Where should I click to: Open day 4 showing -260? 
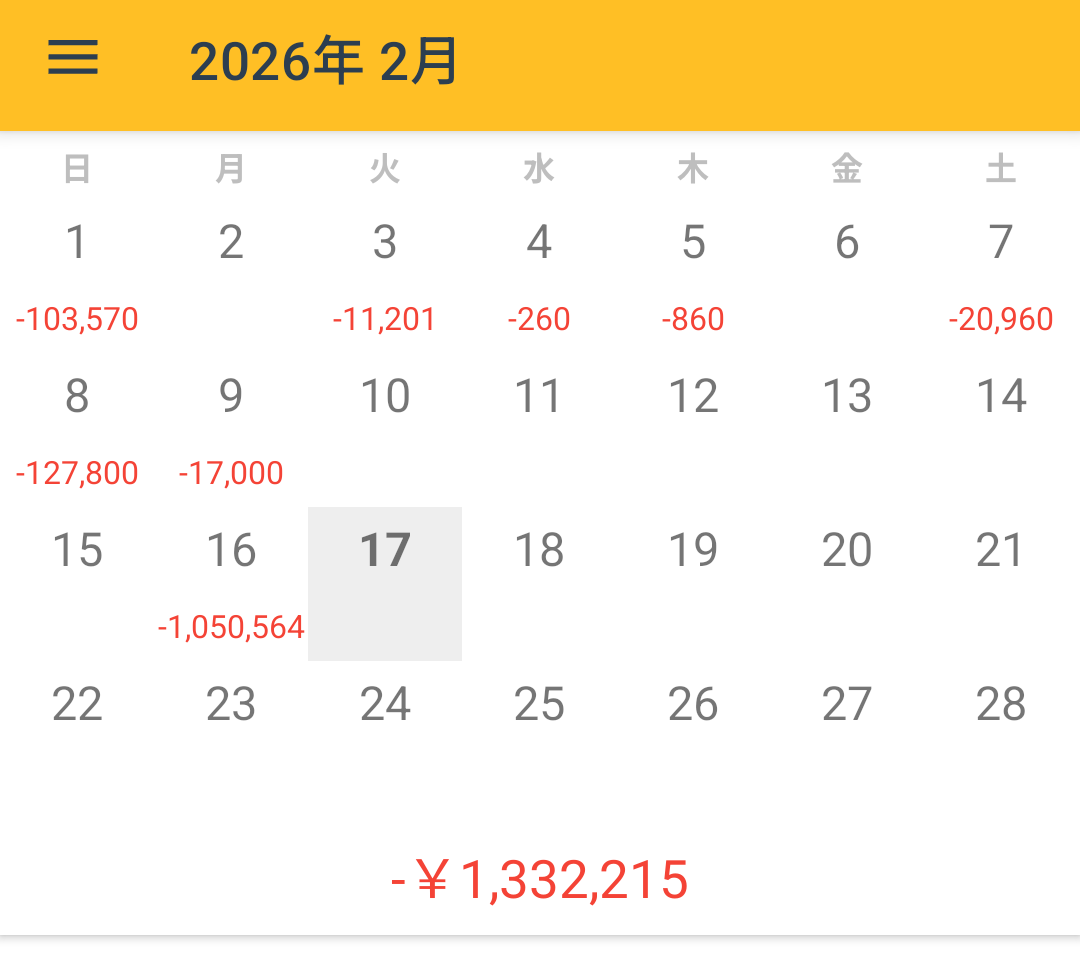tap(539, 275)
